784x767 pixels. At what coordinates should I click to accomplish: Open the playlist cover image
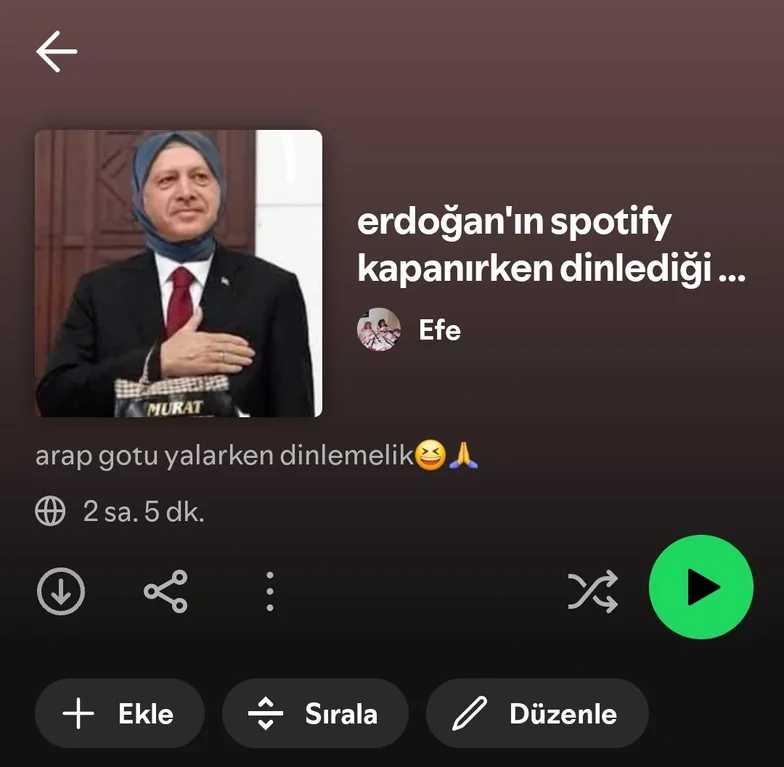[x=179, y=273]
